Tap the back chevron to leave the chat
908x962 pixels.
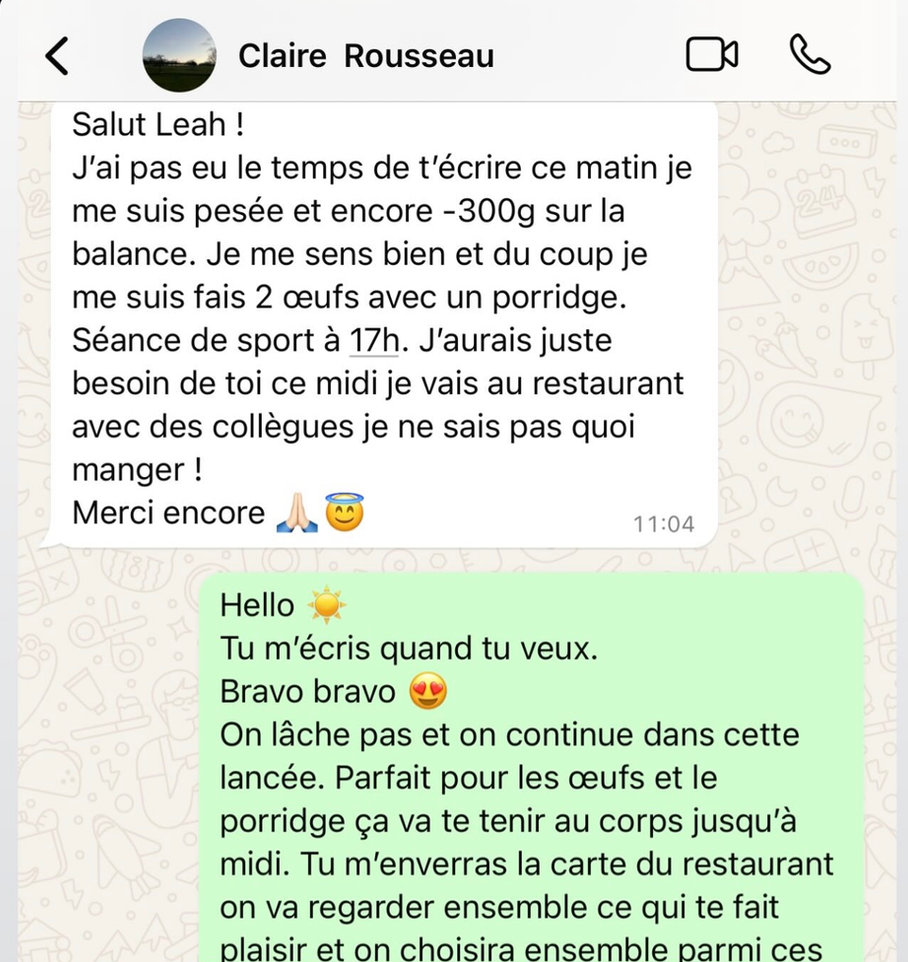tap(57, 55)
